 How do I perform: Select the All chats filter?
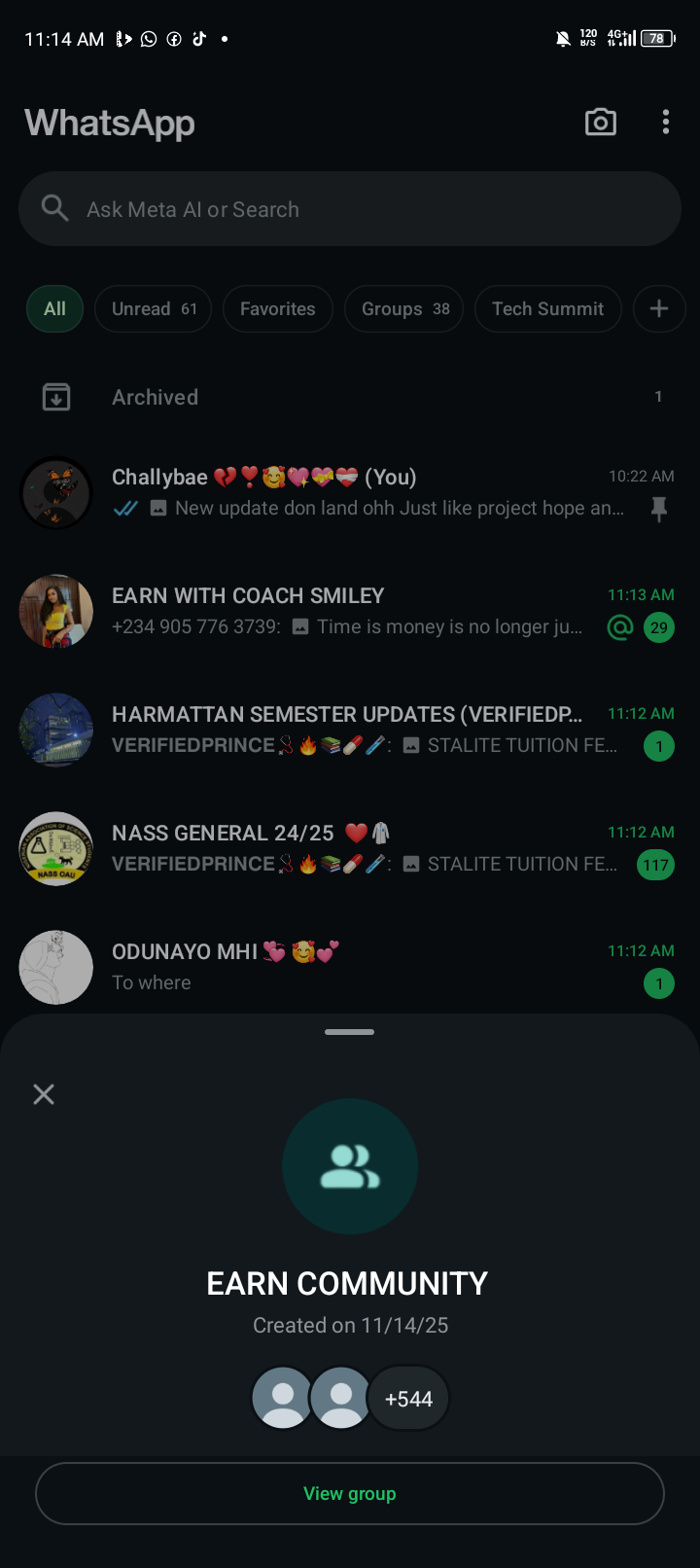tap(54, 309)
